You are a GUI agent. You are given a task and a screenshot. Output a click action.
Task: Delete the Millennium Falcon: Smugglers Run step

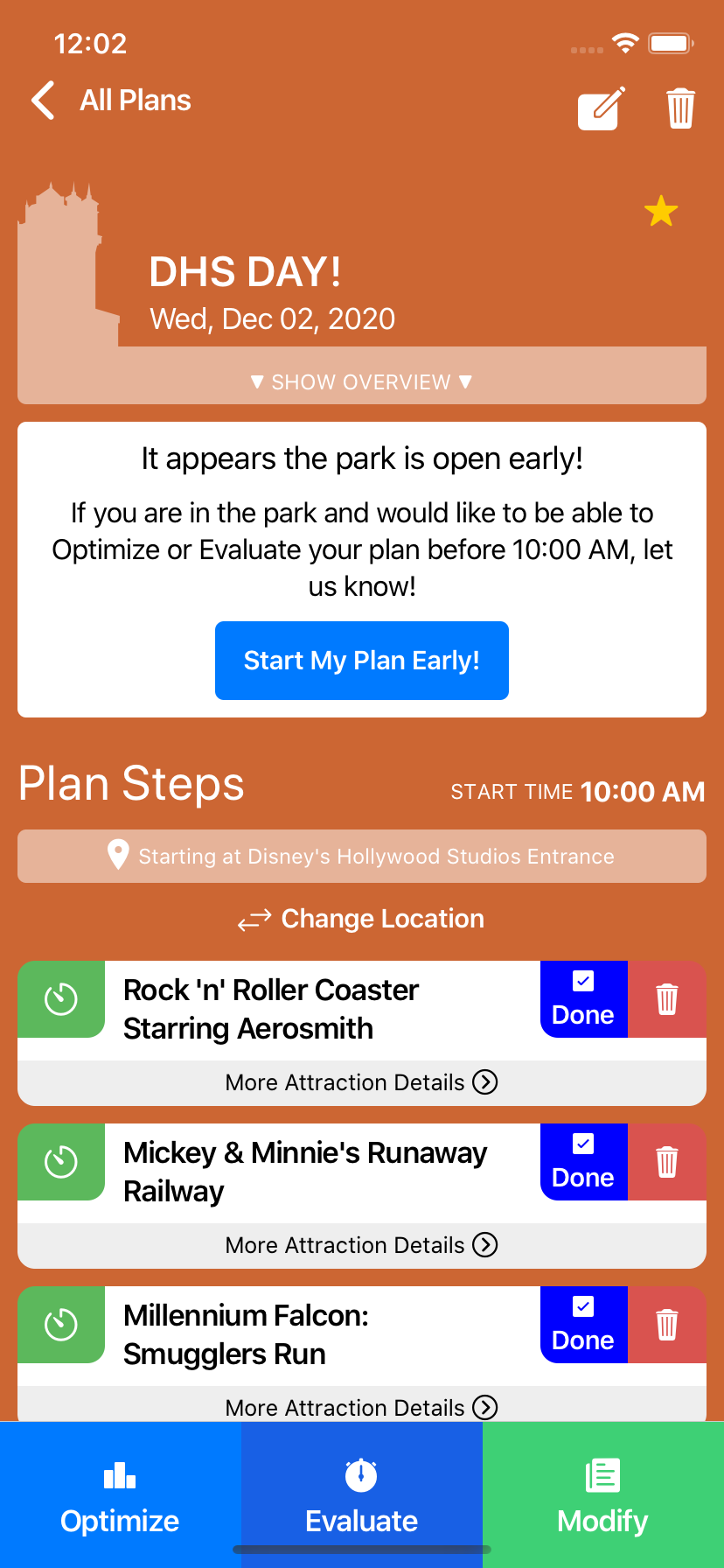pos(666,1325)
